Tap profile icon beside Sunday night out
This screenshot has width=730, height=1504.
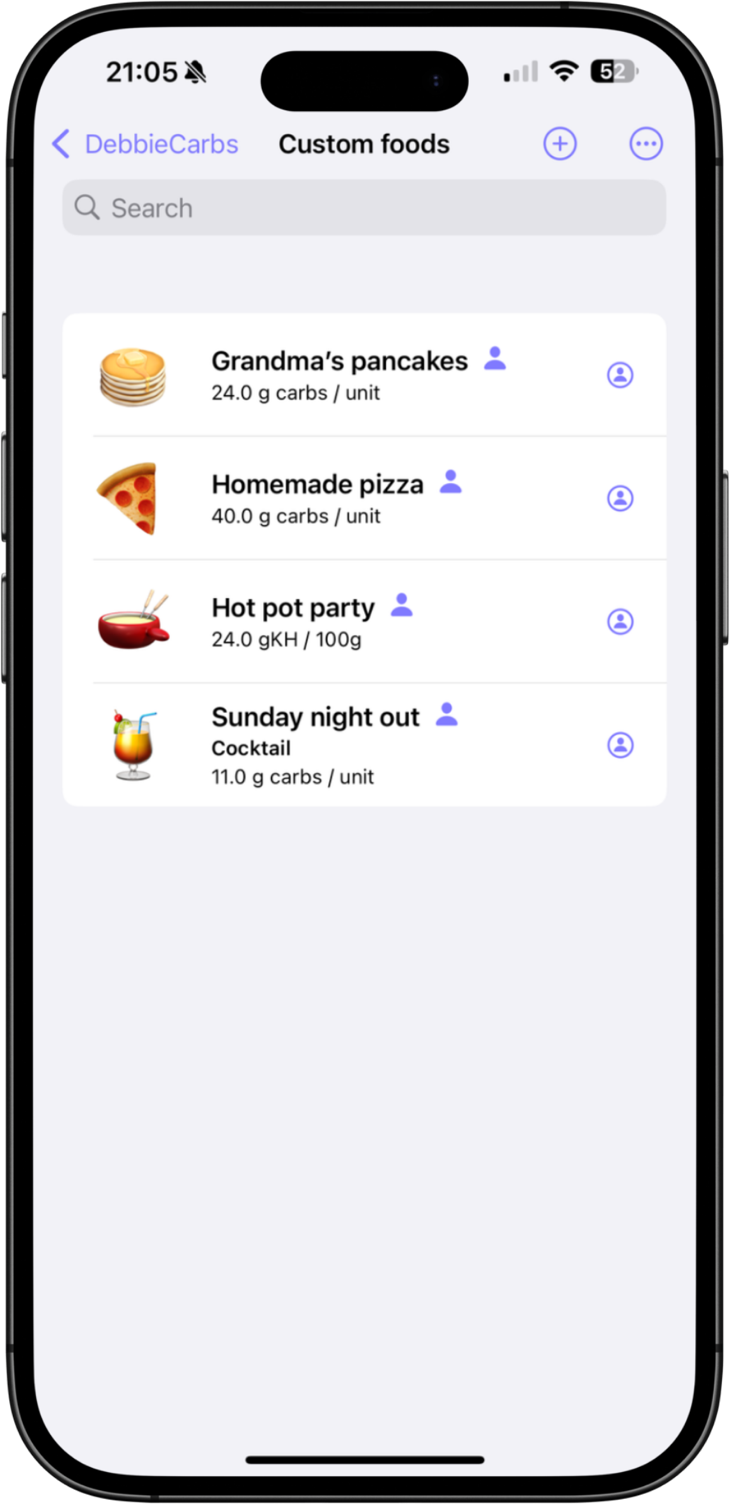(x=620, y=745)
